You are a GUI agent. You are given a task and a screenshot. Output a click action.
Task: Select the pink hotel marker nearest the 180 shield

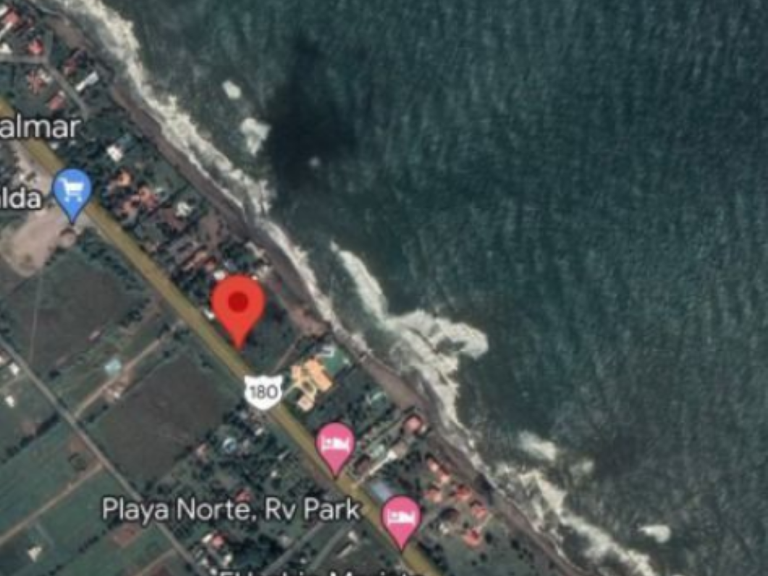(x=336, y=449)
